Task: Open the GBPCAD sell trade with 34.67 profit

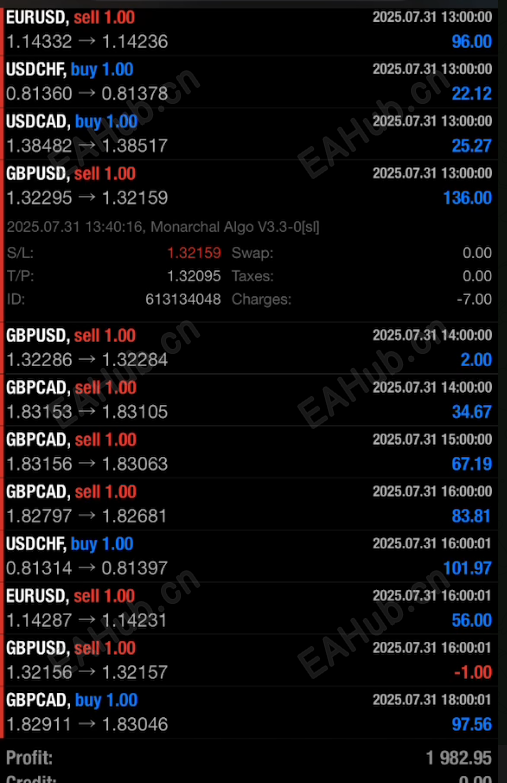Action: pyautogui.click(x=251, y=399)
